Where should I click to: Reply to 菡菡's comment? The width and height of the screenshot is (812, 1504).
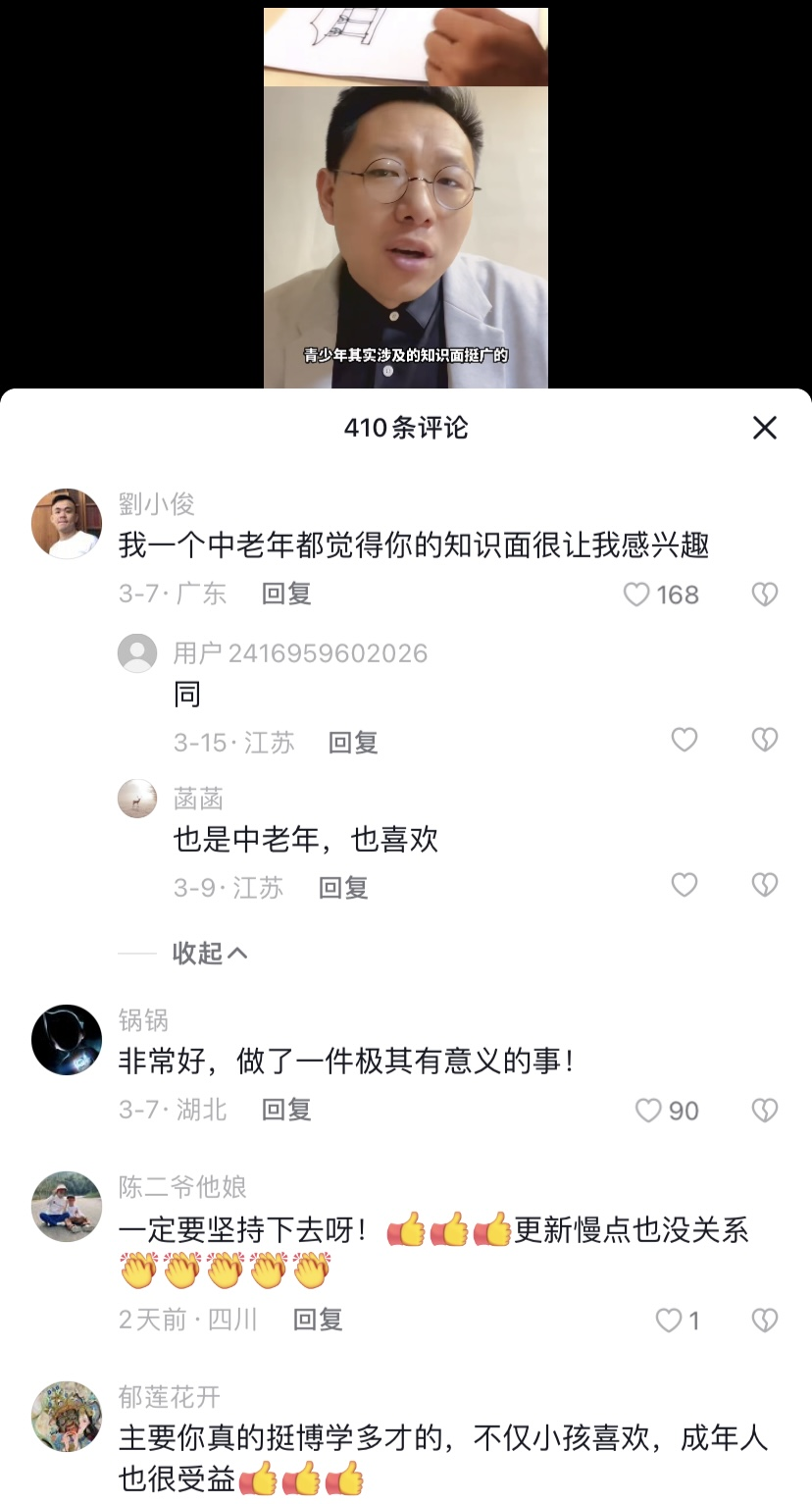[343, 888]
